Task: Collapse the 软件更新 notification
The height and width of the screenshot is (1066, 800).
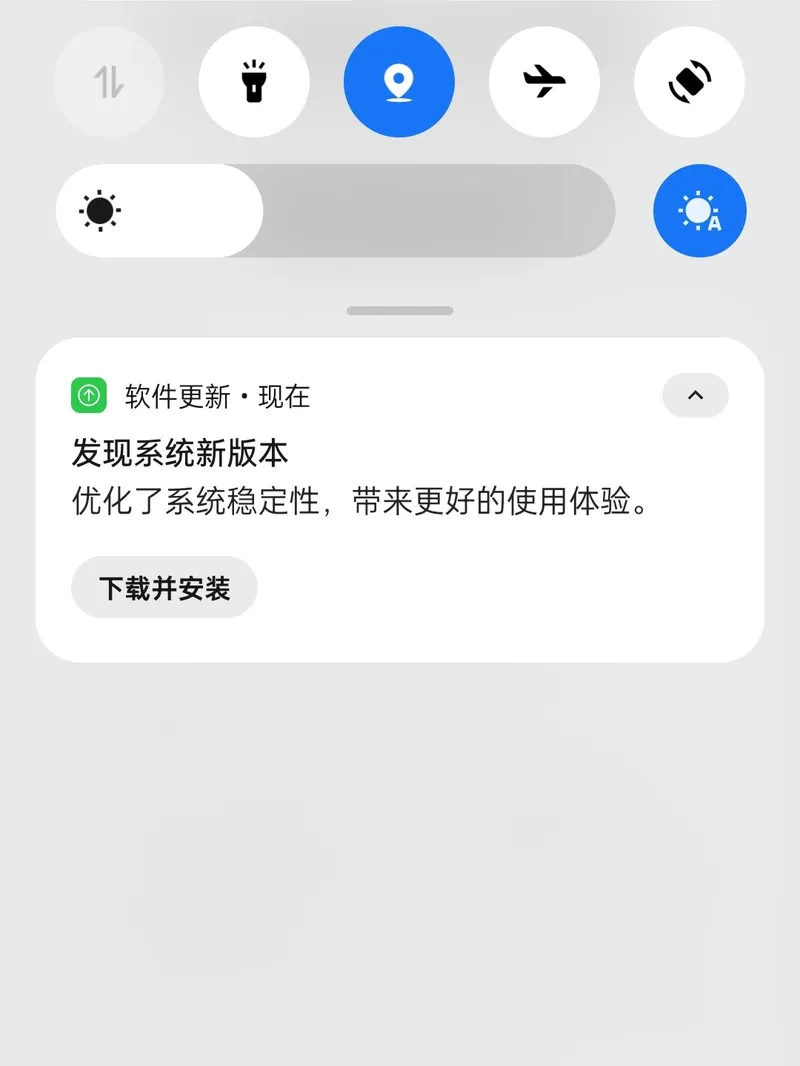Action: pyautogui.click(x=695, y=396)
